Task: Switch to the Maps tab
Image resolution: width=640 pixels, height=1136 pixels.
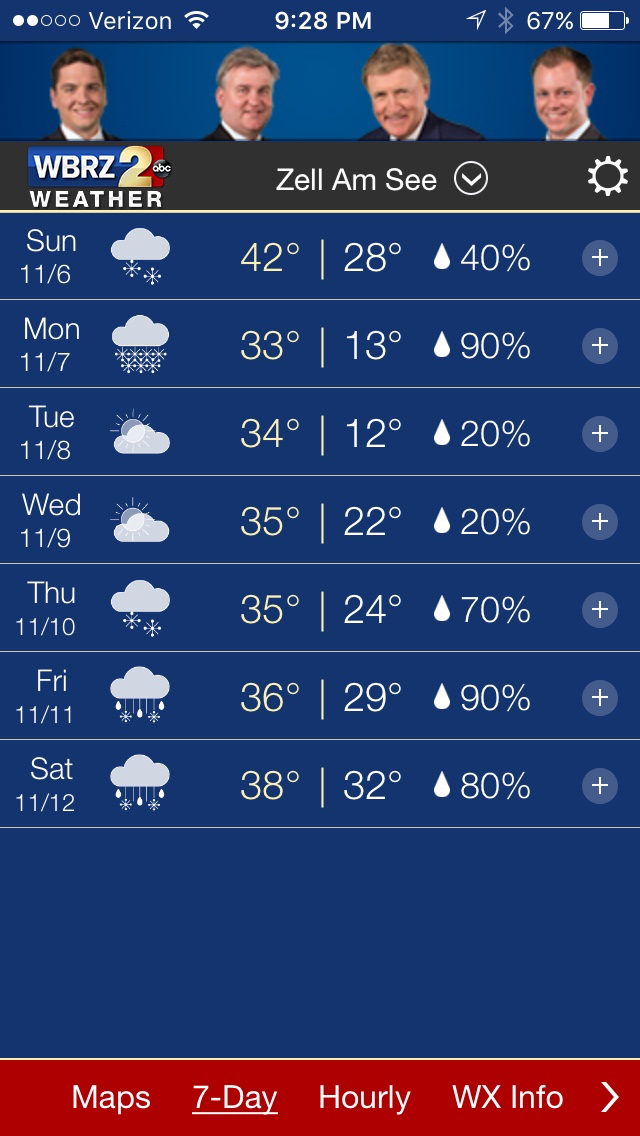Action: (111, 1097)
